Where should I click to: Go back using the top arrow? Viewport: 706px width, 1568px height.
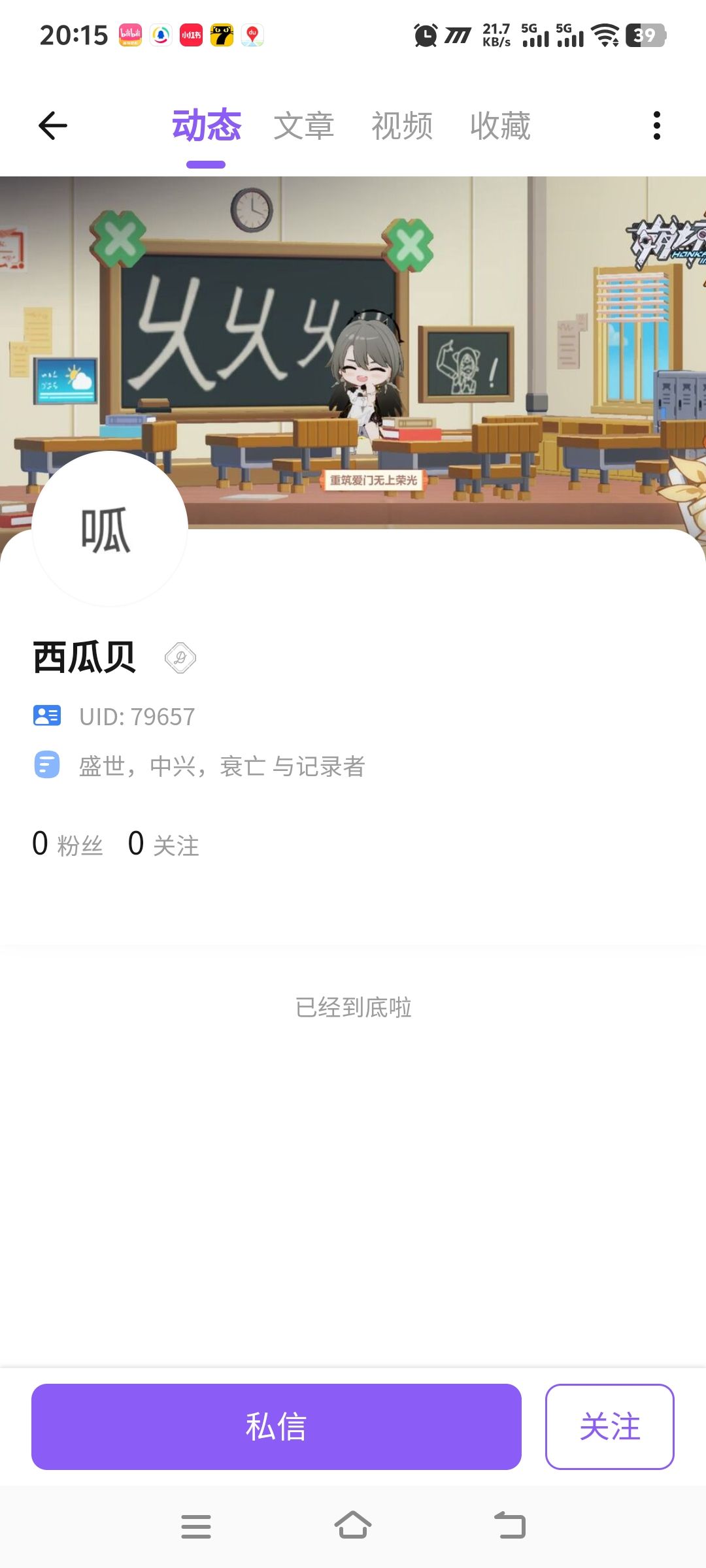53,125
